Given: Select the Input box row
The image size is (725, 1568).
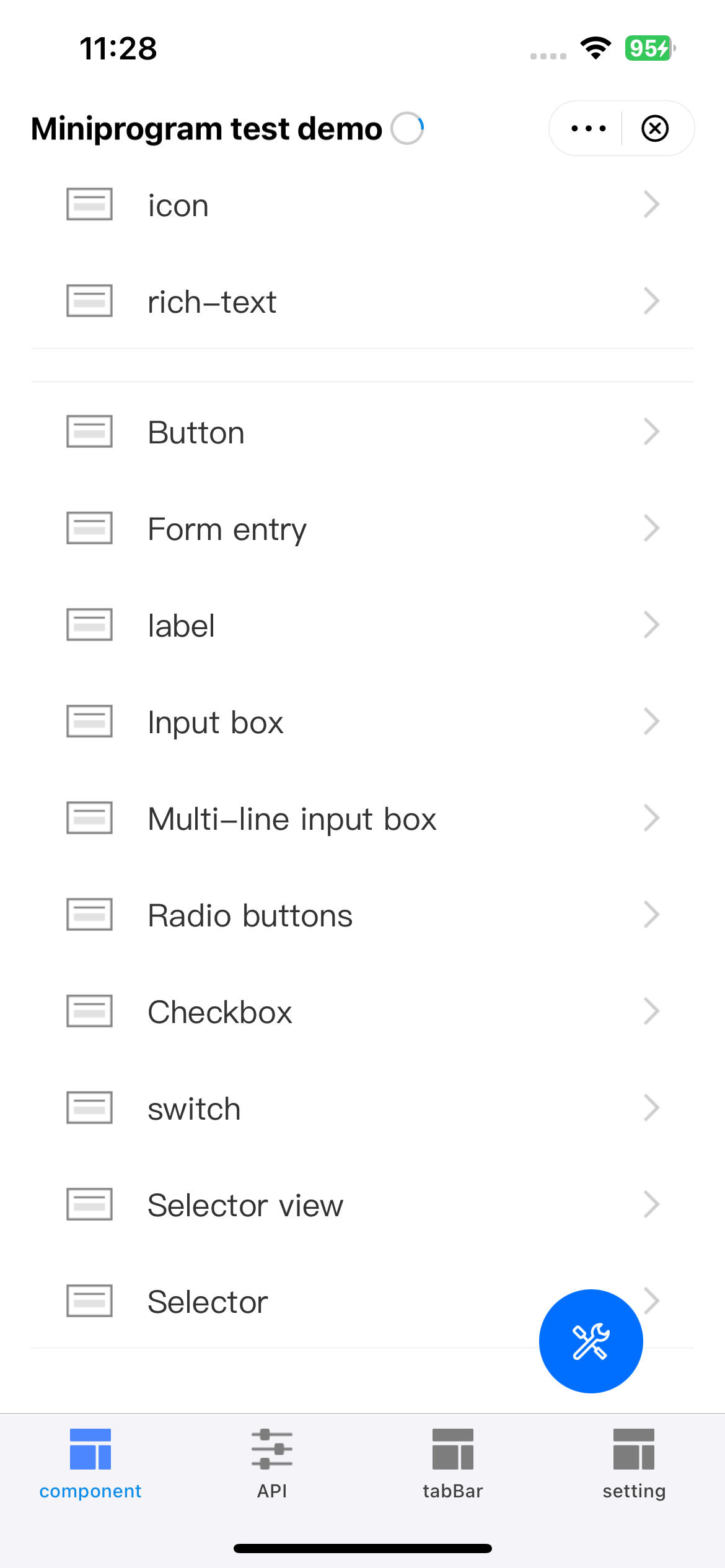Looking at the screenshot, I should [x=362, y=722].
